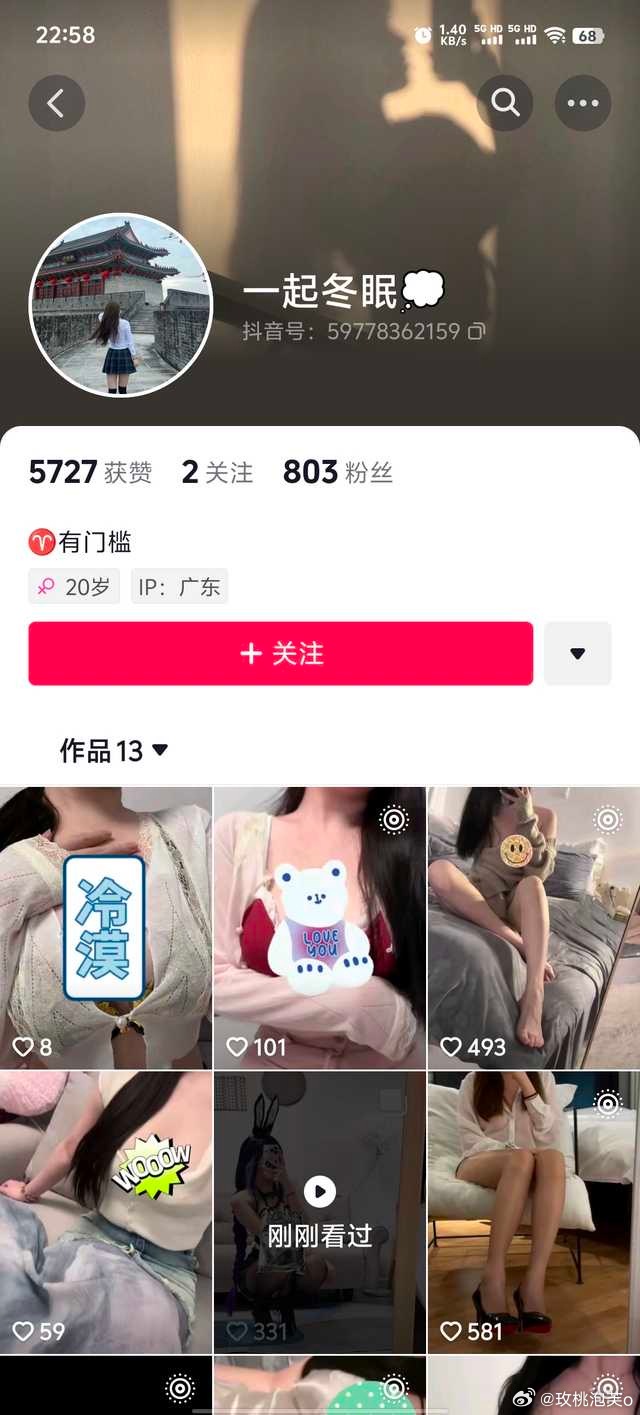View the 2 关注 following list
Viewport: 640px width, 1415px height.
[x=217, y=472]
